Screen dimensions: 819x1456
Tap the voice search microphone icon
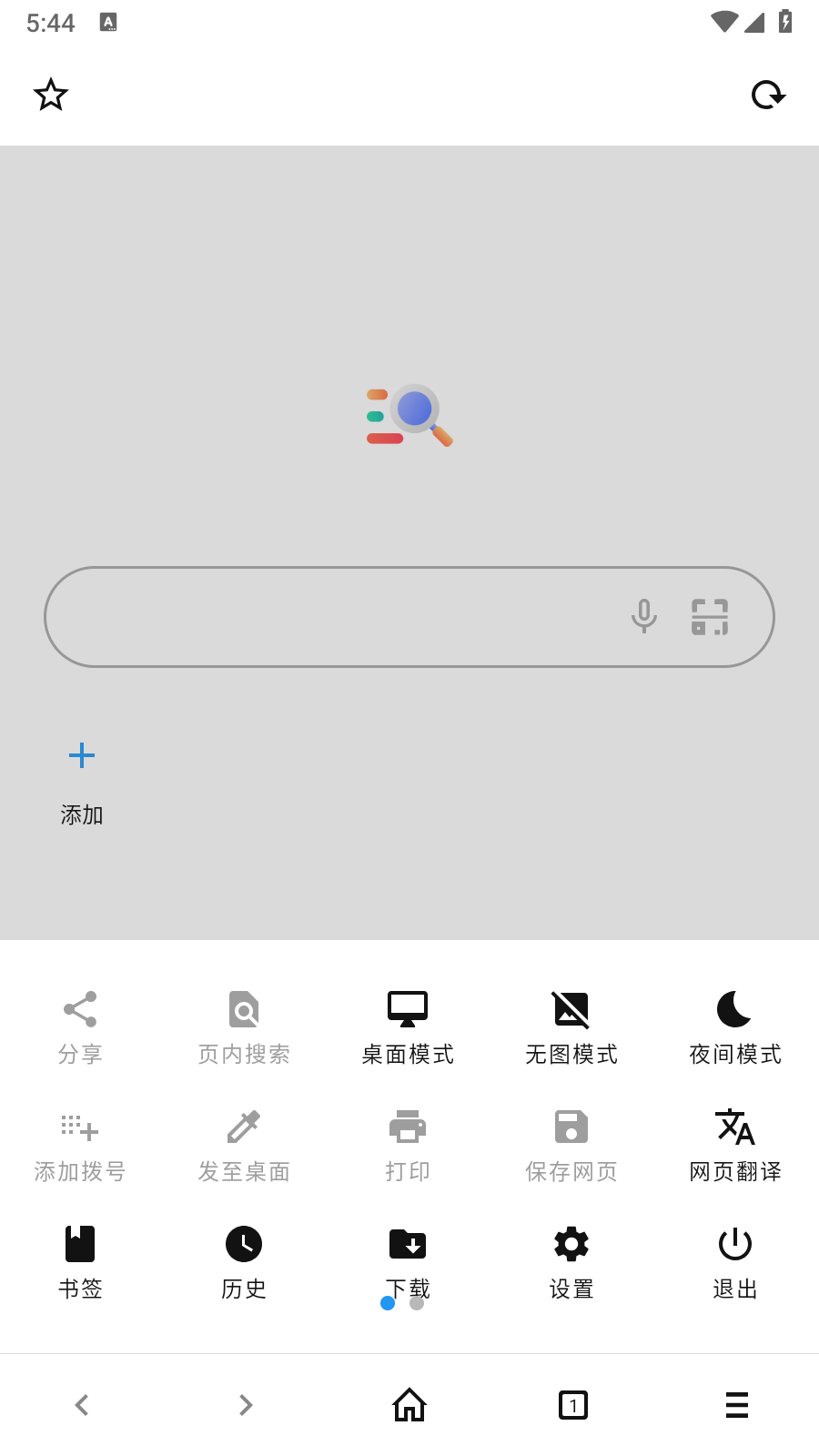644,616
